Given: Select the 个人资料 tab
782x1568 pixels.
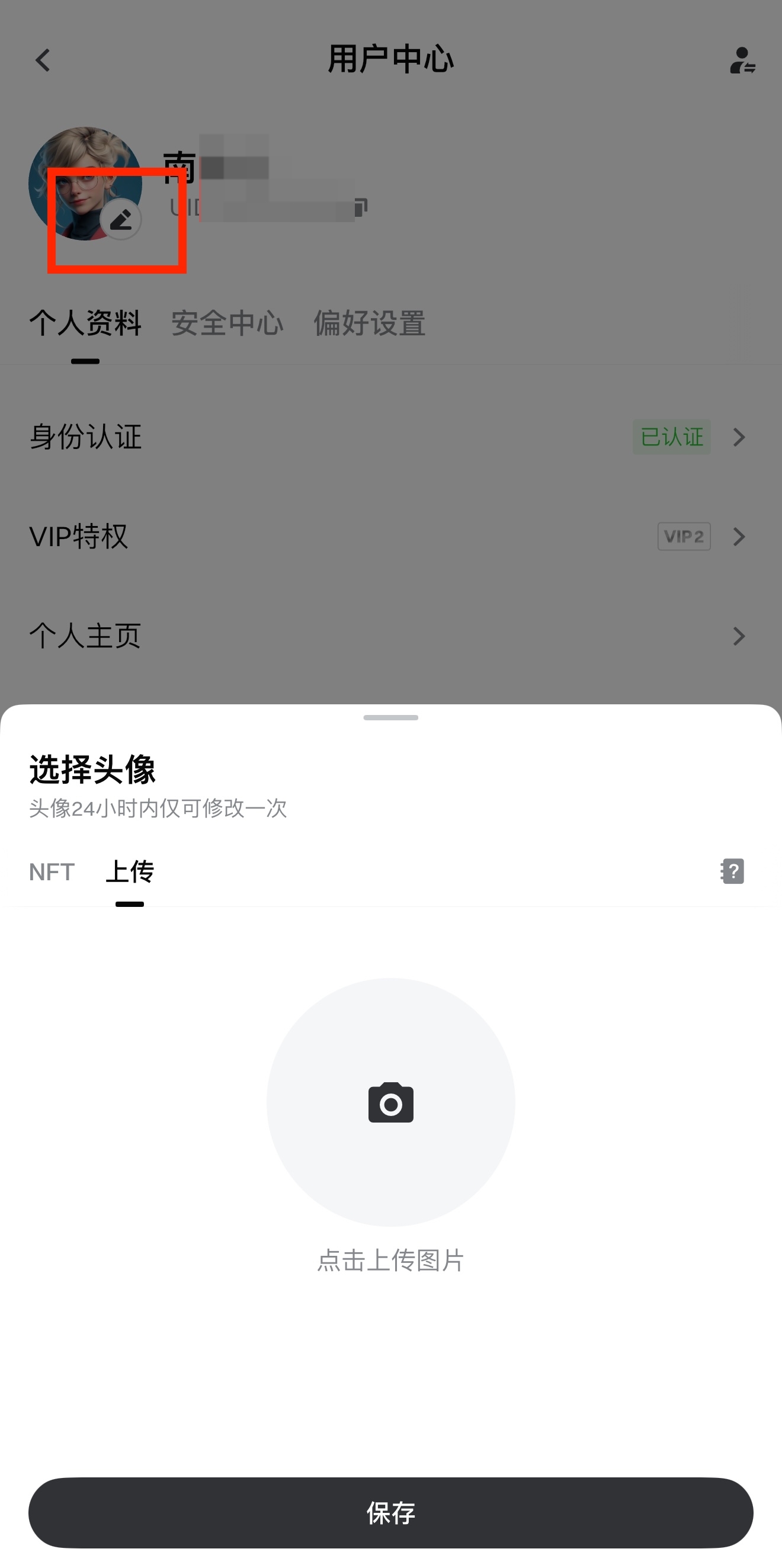Looking at the screenshot, I should (x=85, y=323).
